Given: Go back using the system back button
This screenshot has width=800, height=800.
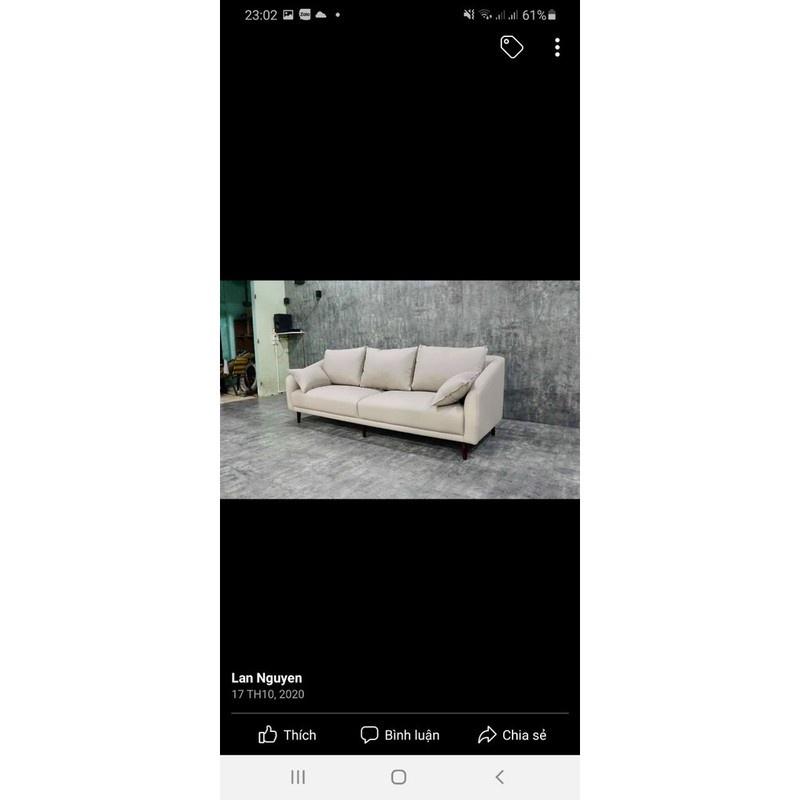Looking at the screenshot, I should click(x=500, y=777).
